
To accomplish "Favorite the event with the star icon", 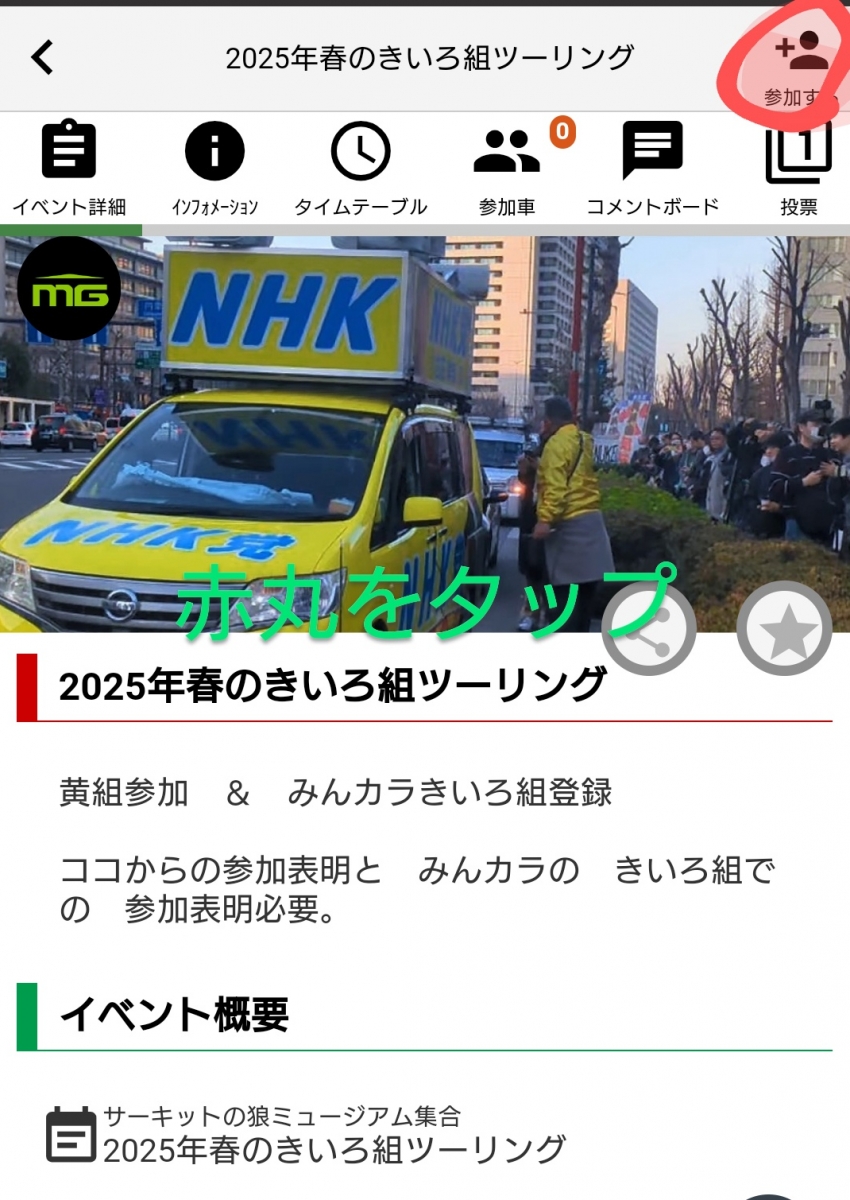I will [x=784, y=629].
